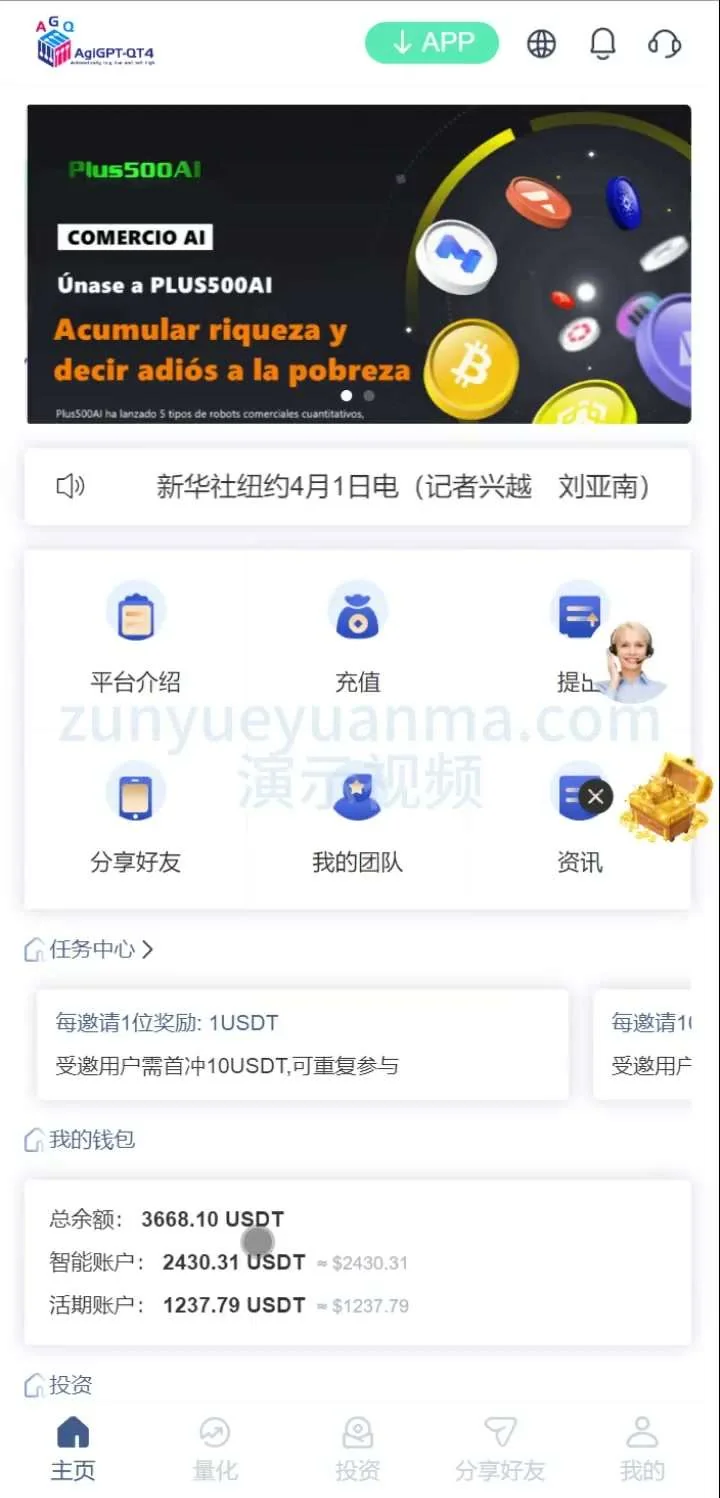Image resolution: width=720 pixels, height=1498 pixels.
Task: Tap the gold treasure chest
Action: pyautogui.click(x=666, y=798)
